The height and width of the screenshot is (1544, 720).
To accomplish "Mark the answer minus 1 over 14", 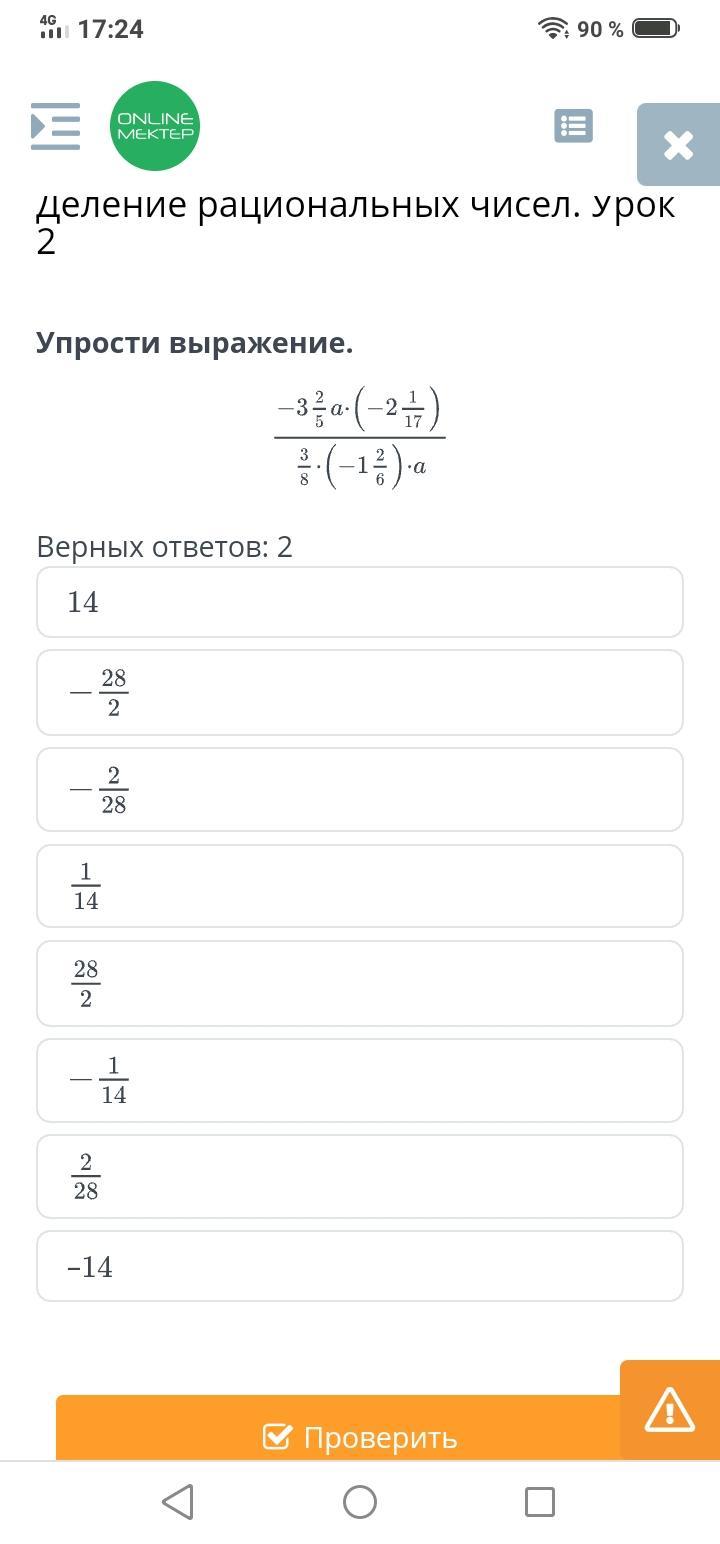I will (x=360, y=1080).
